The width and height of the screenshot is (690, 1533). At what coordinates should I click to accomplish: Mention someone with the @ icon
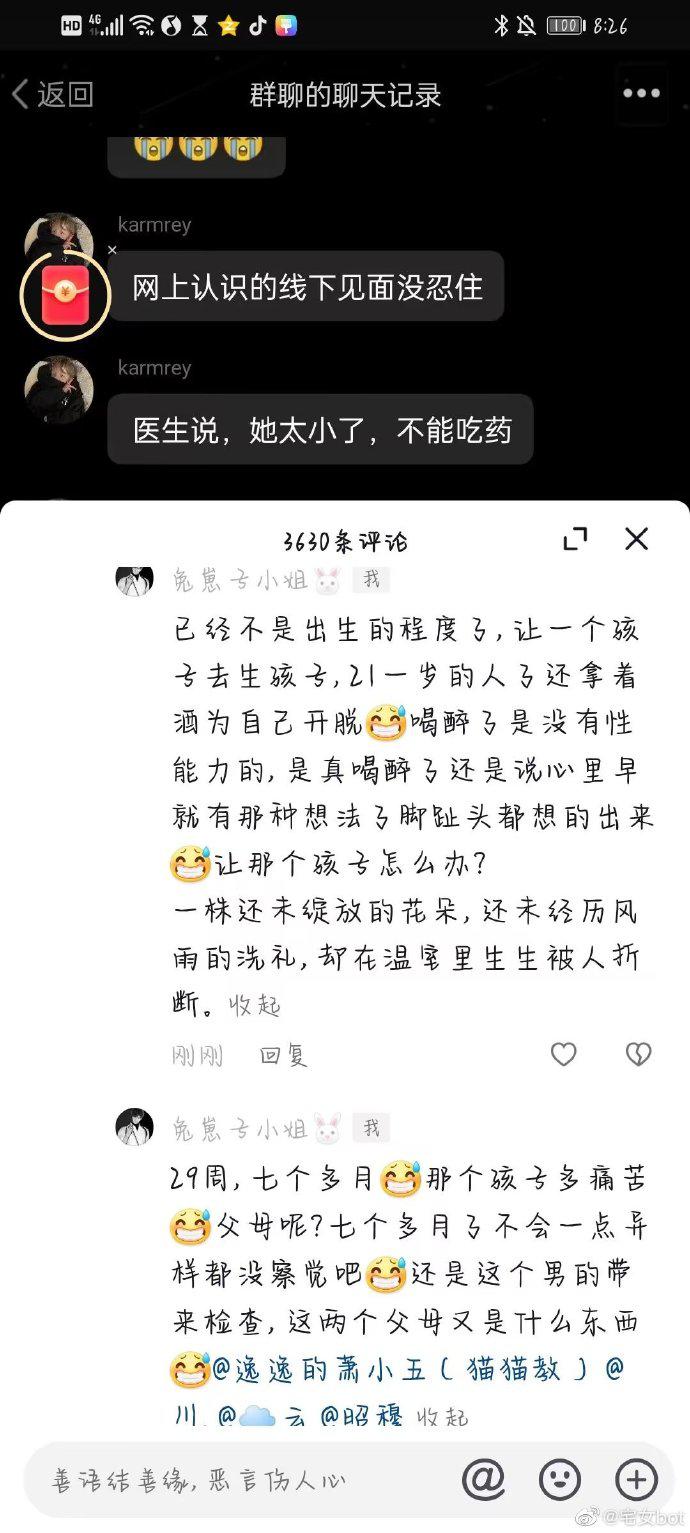click(x=483, y=1479)
